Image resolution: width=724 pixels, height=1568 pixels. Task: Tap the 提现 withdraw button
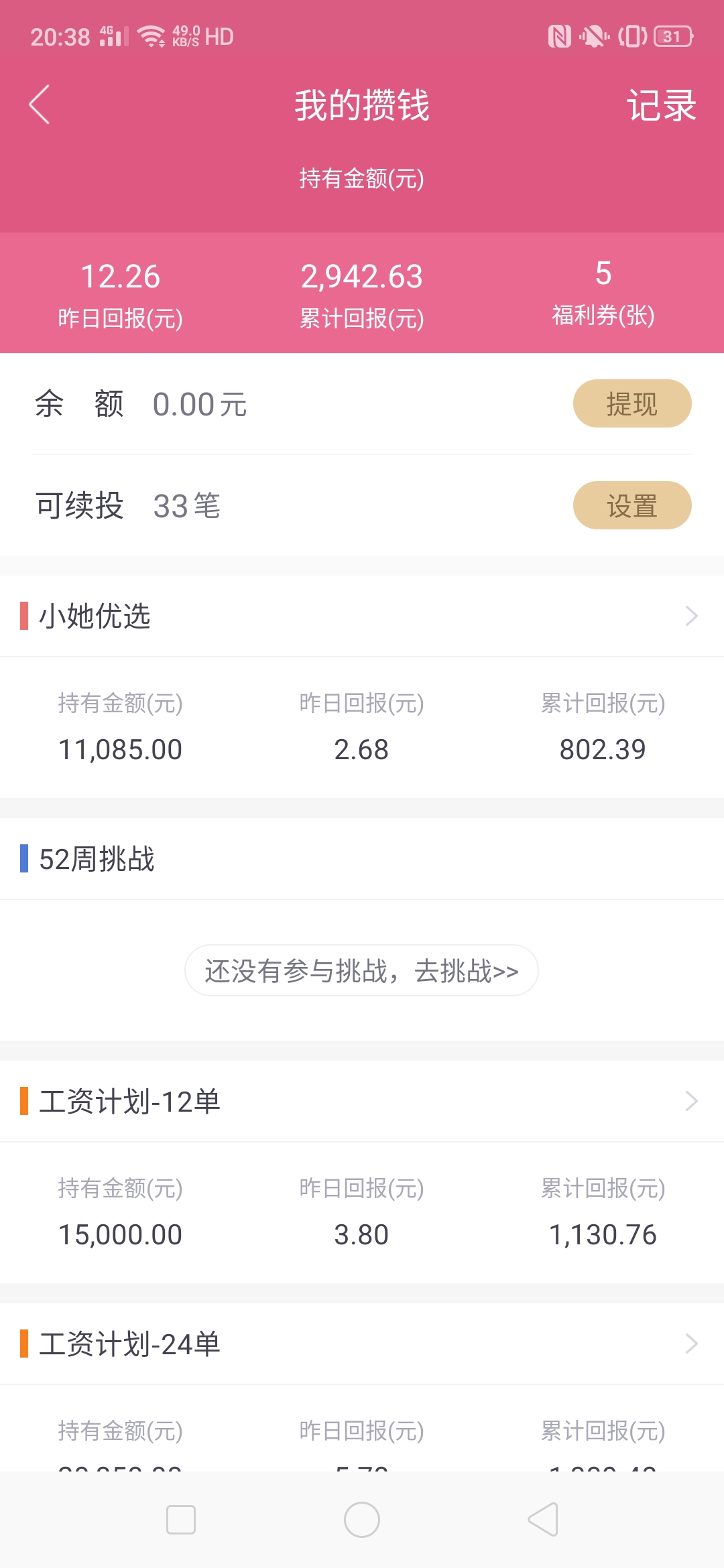point(632,403)
